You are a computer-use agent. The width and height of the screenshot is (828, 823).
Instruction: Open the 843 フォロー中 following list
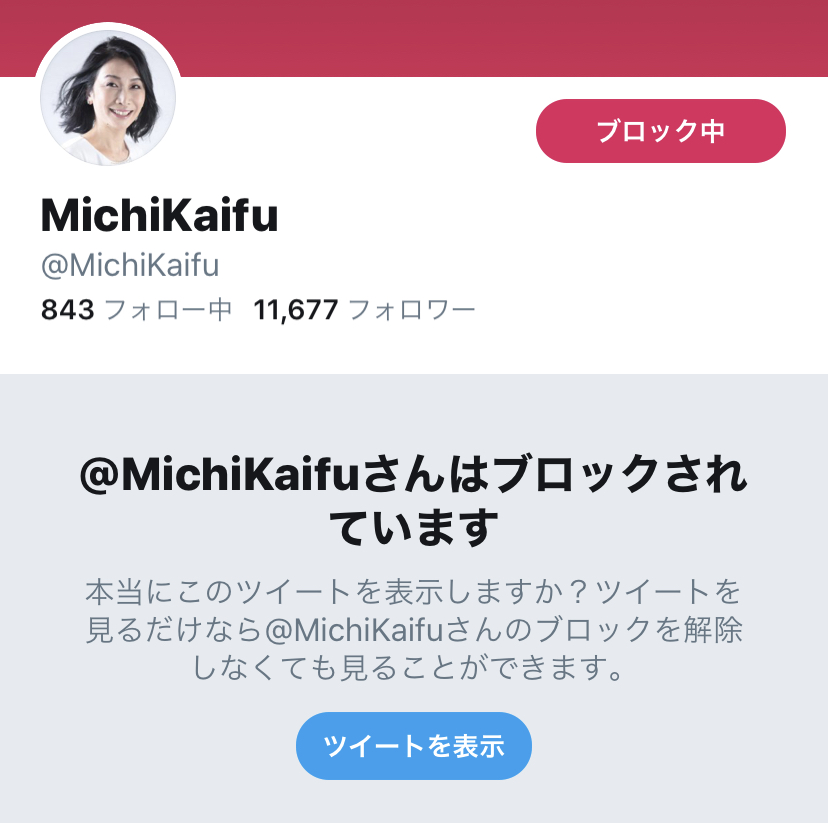pyautogui.click(x=136, y=310)
